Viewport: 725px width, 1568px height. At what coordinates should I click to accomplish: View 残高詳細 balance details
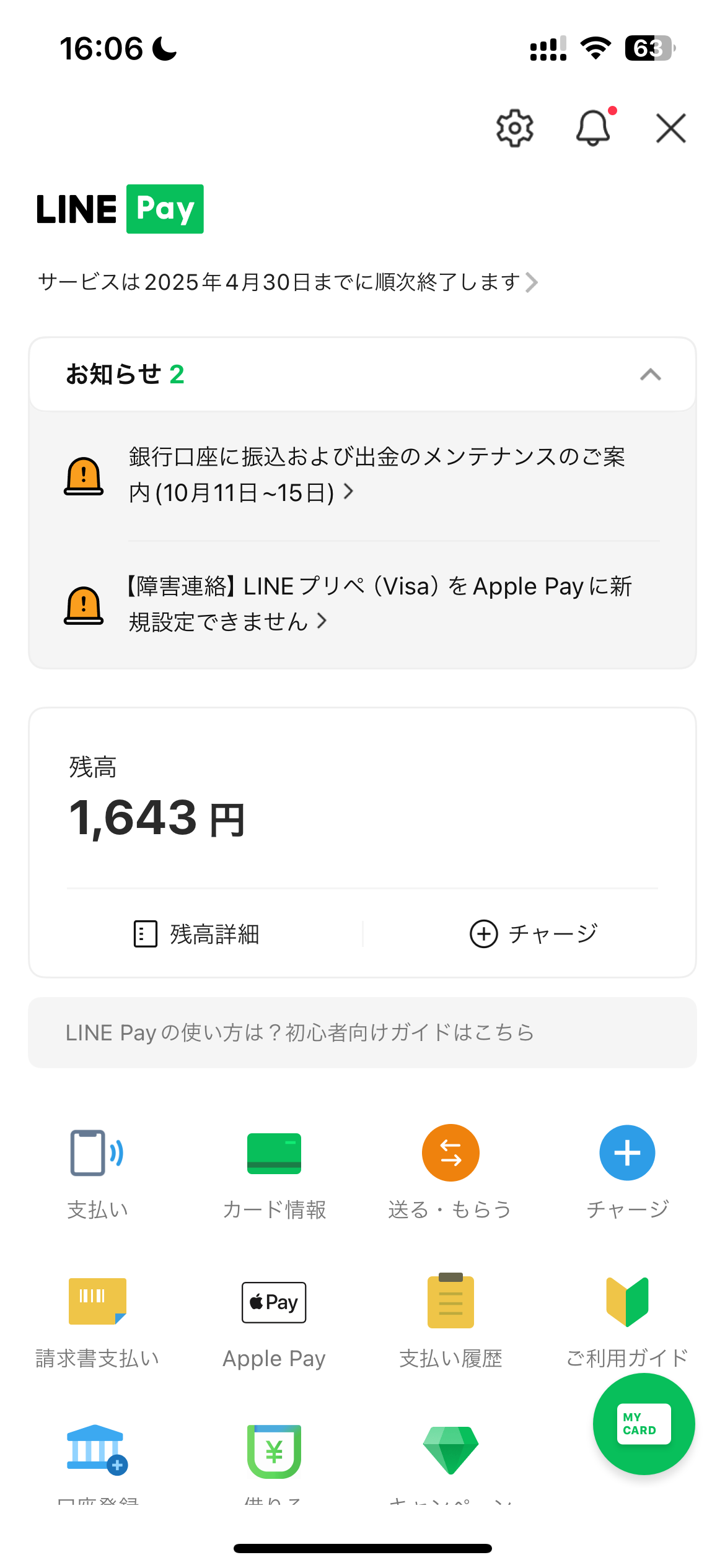(x=197, y=934)
